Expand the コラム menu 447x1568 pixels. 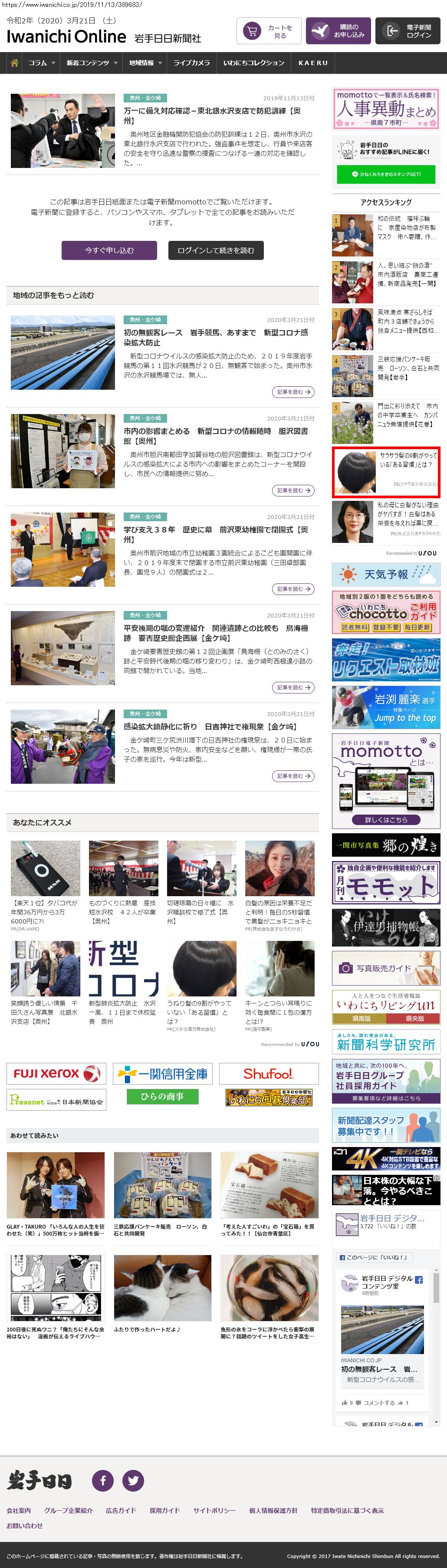(x=41, y=62)
